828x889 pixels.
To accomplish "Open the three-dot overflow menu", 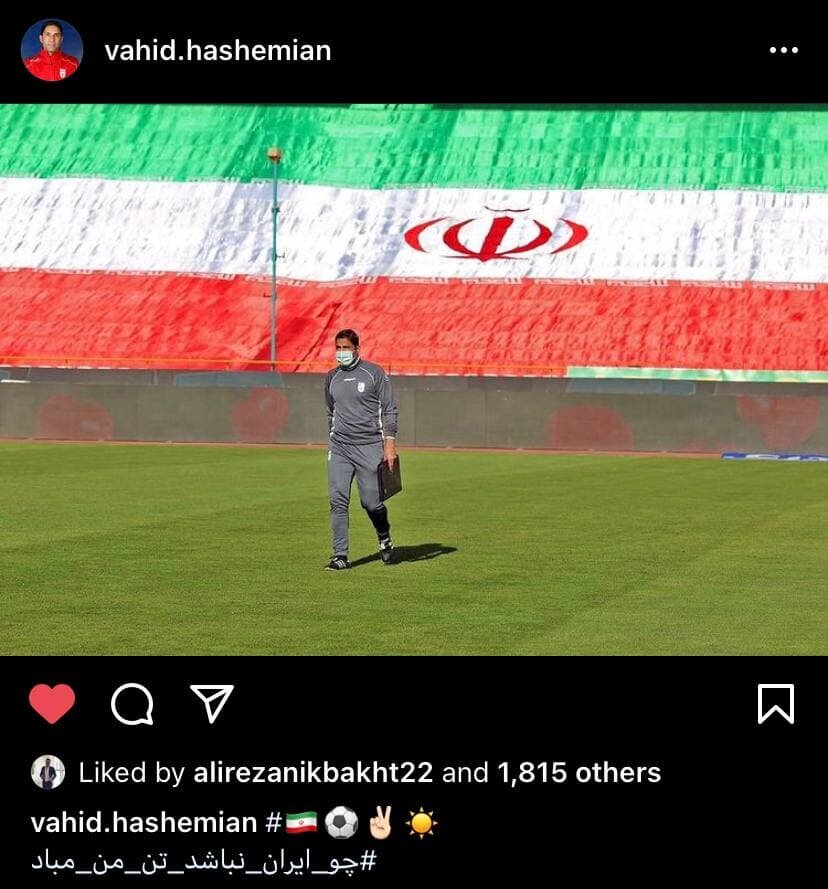I will [x=783, y=50].
